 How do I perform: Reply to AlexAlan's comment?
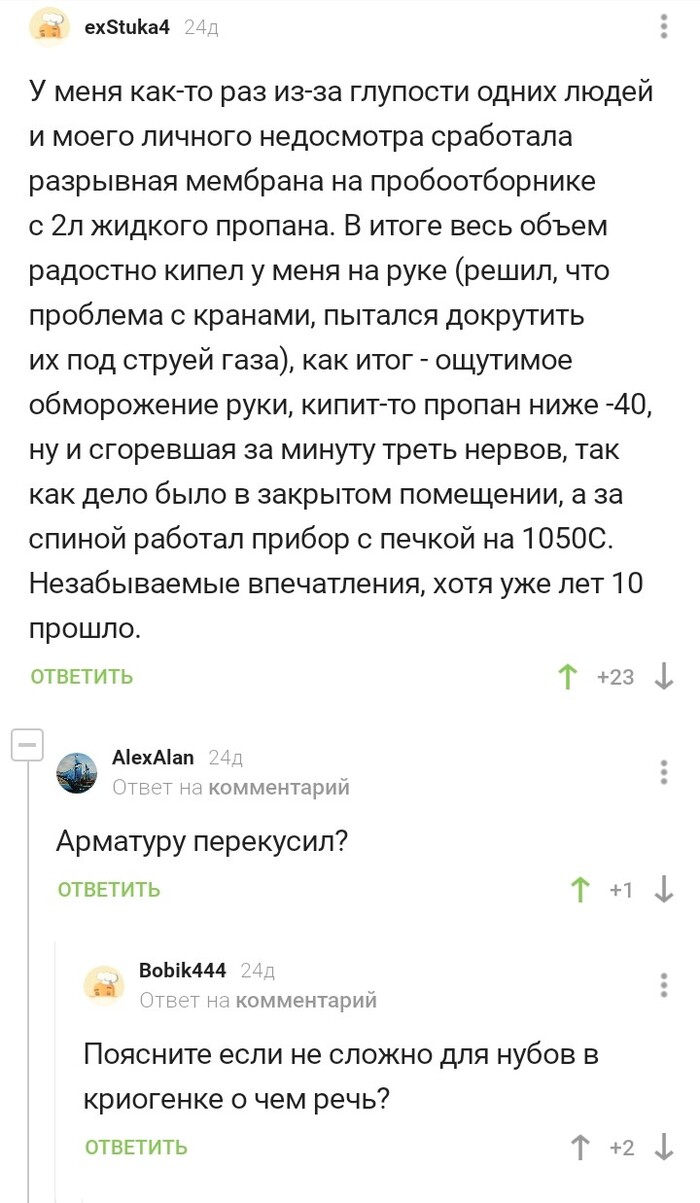pyautogui.click(x=109, y=889)
